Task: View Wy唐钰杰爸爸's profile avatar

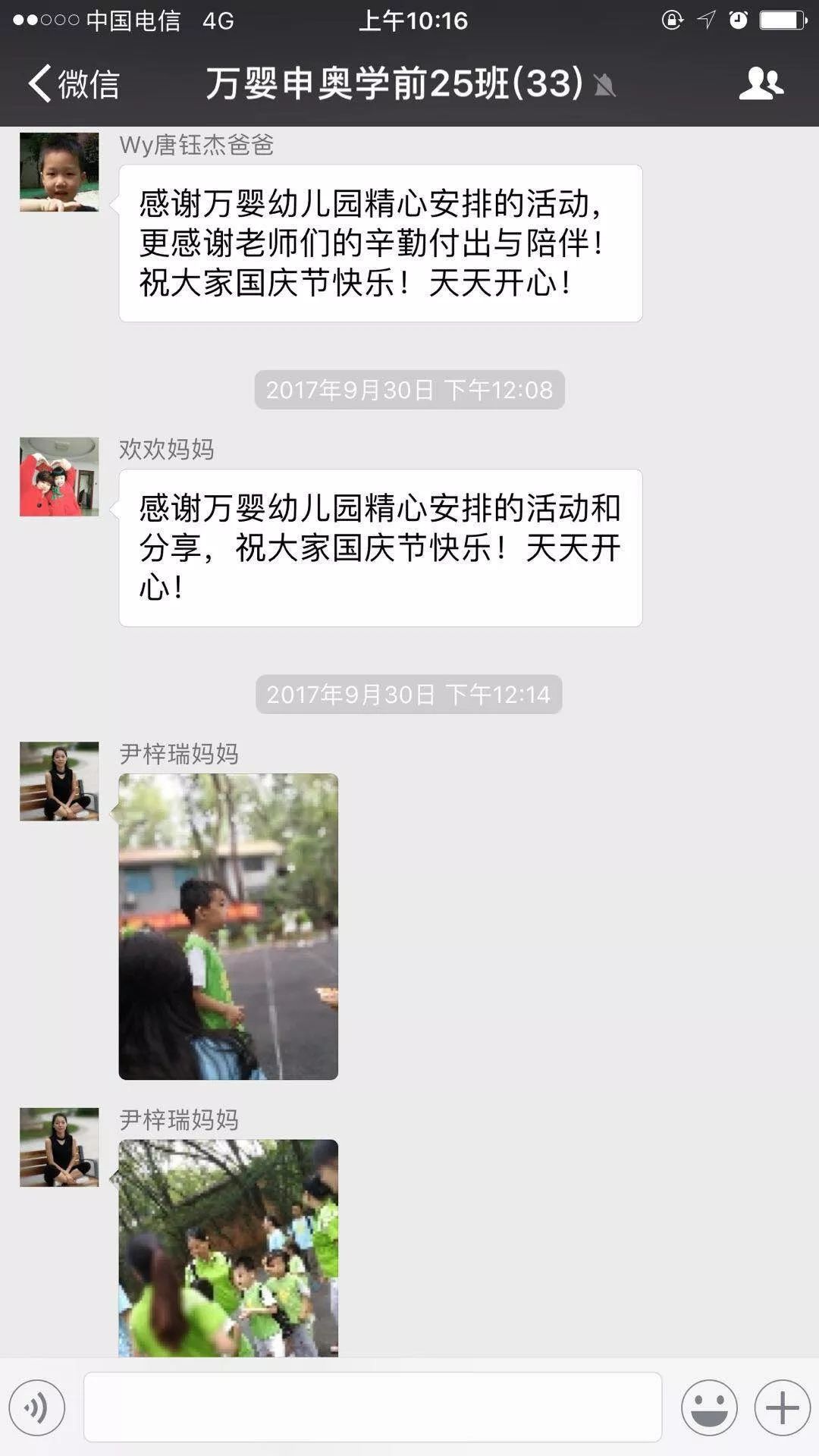Action: tap(59, 172)
